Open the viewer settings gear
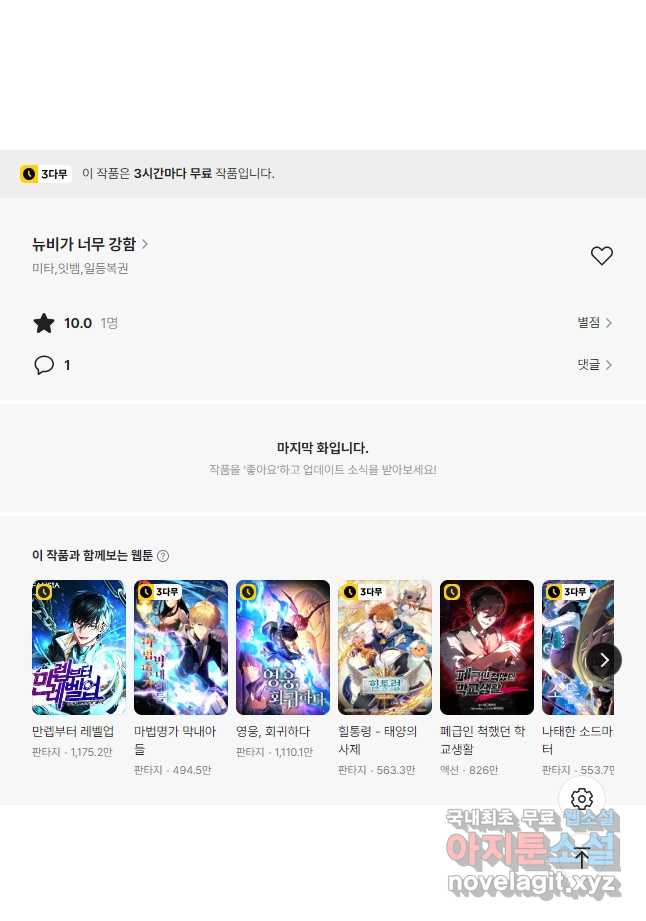Image resolution: width=646 pixels, height=921 pixels. click(582, 799)
